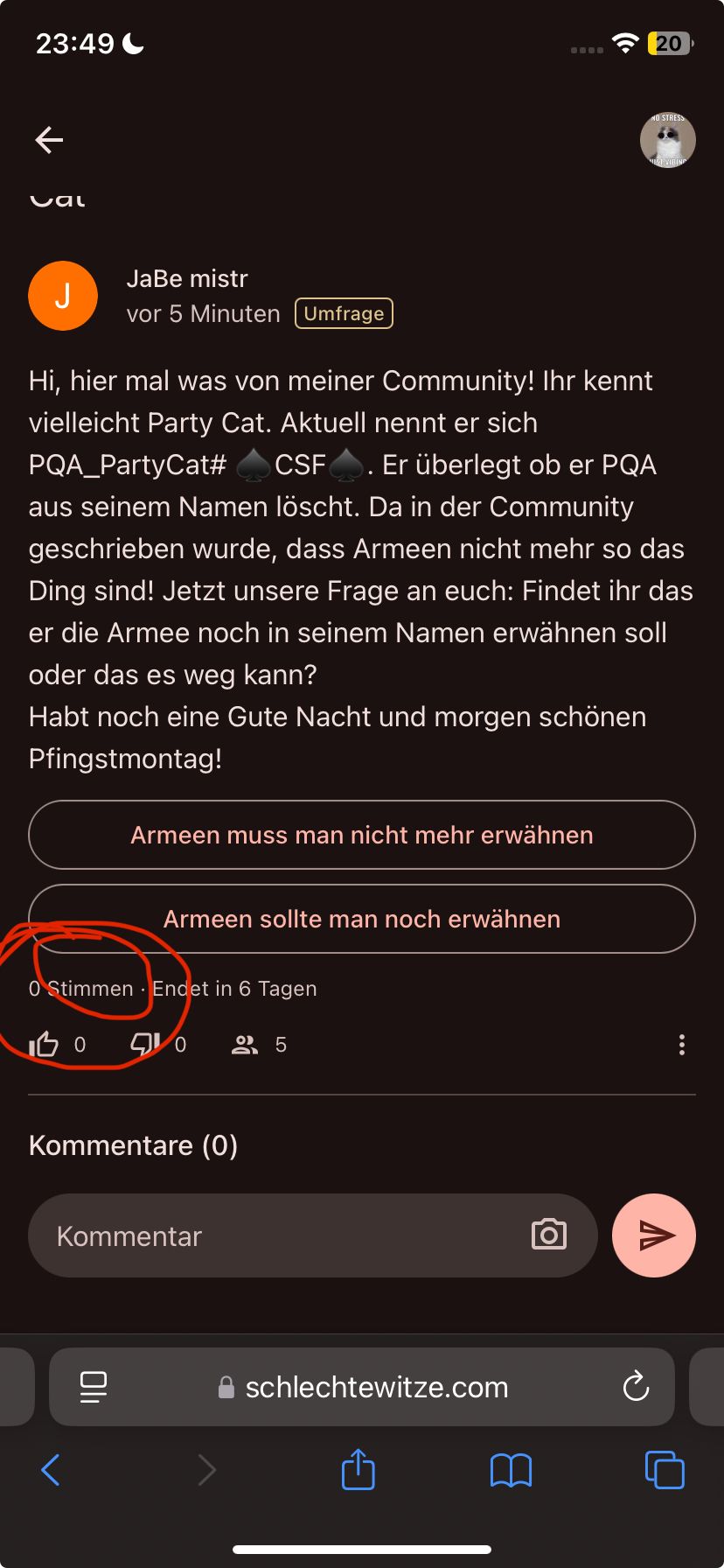Vote for 'Armeen muss man nicht mehr erwähnen'
The image size is (724, 1568).
(x=362, y=835)
